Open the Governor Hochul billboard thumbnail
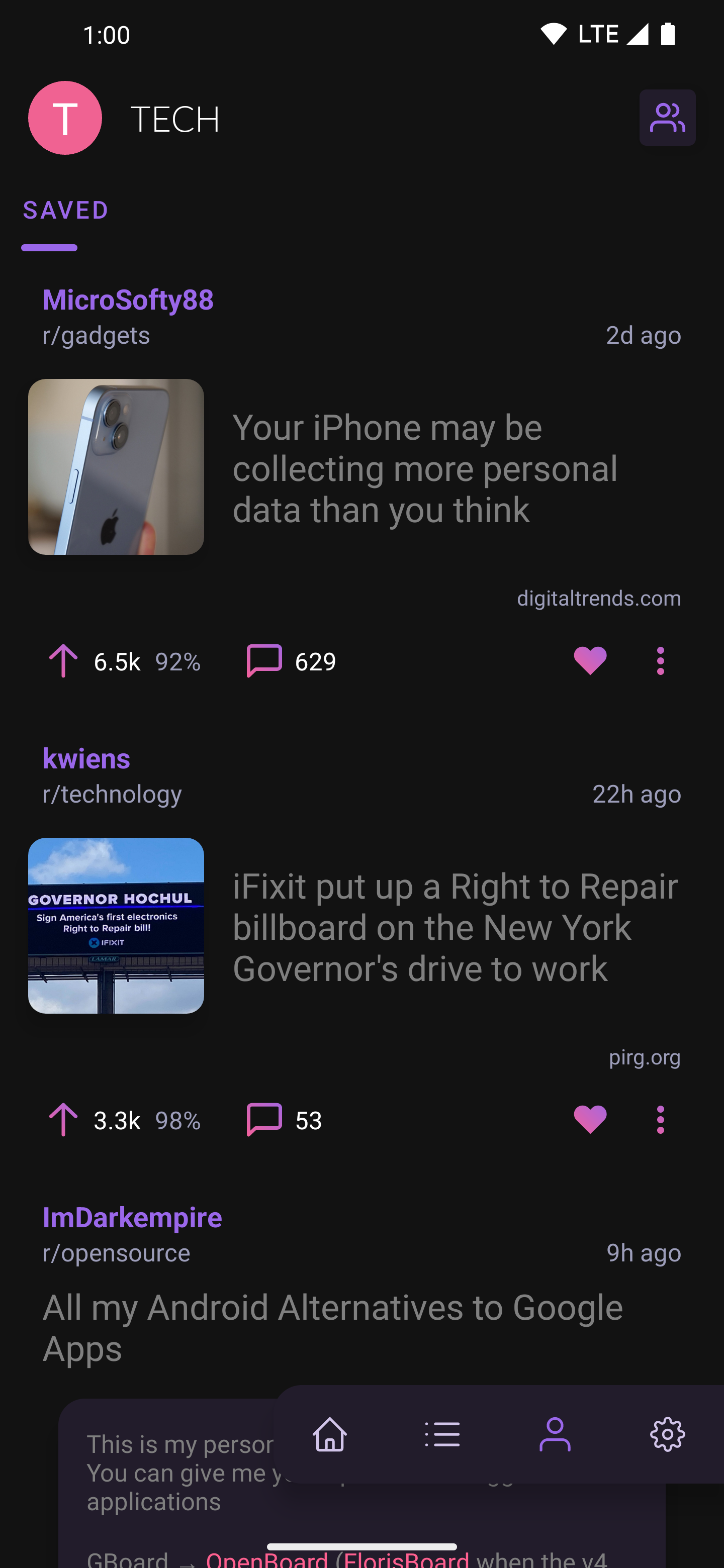724x1568 pixels. tap(116, 925)
